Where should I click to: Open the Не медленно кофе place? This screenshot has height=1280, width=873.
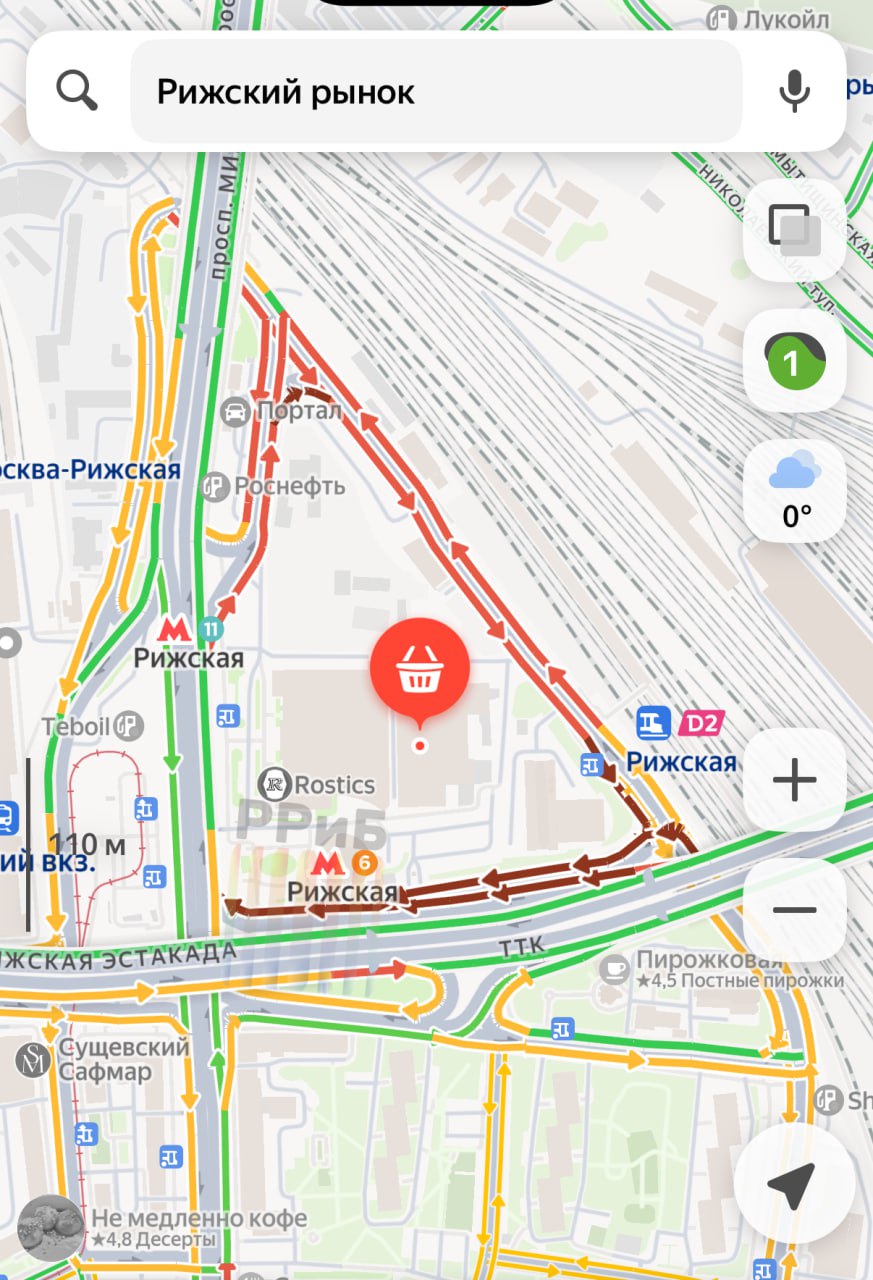(x=50, y=1227)
